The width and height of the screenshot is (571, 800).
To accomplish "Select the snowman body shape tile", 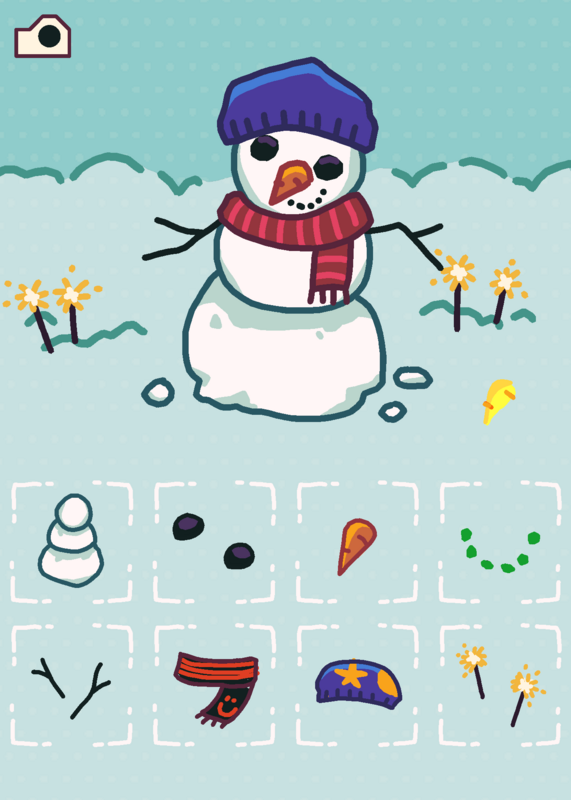I will [71, 542].
